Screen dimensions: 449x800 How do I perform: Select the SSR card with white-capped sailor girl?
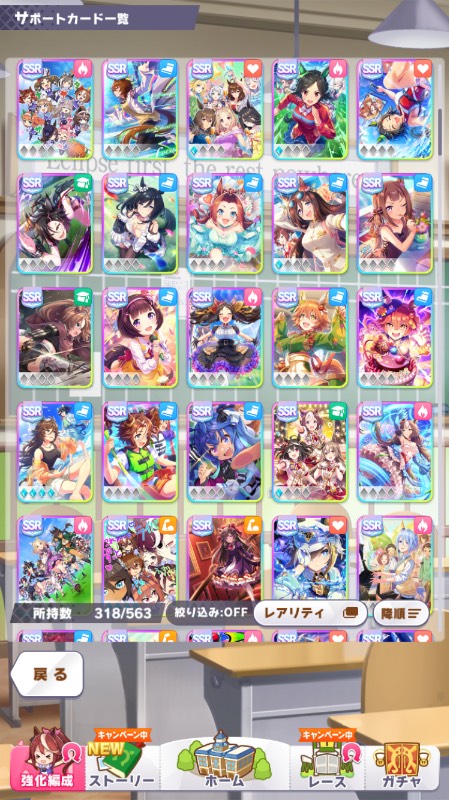pos(310,559)
